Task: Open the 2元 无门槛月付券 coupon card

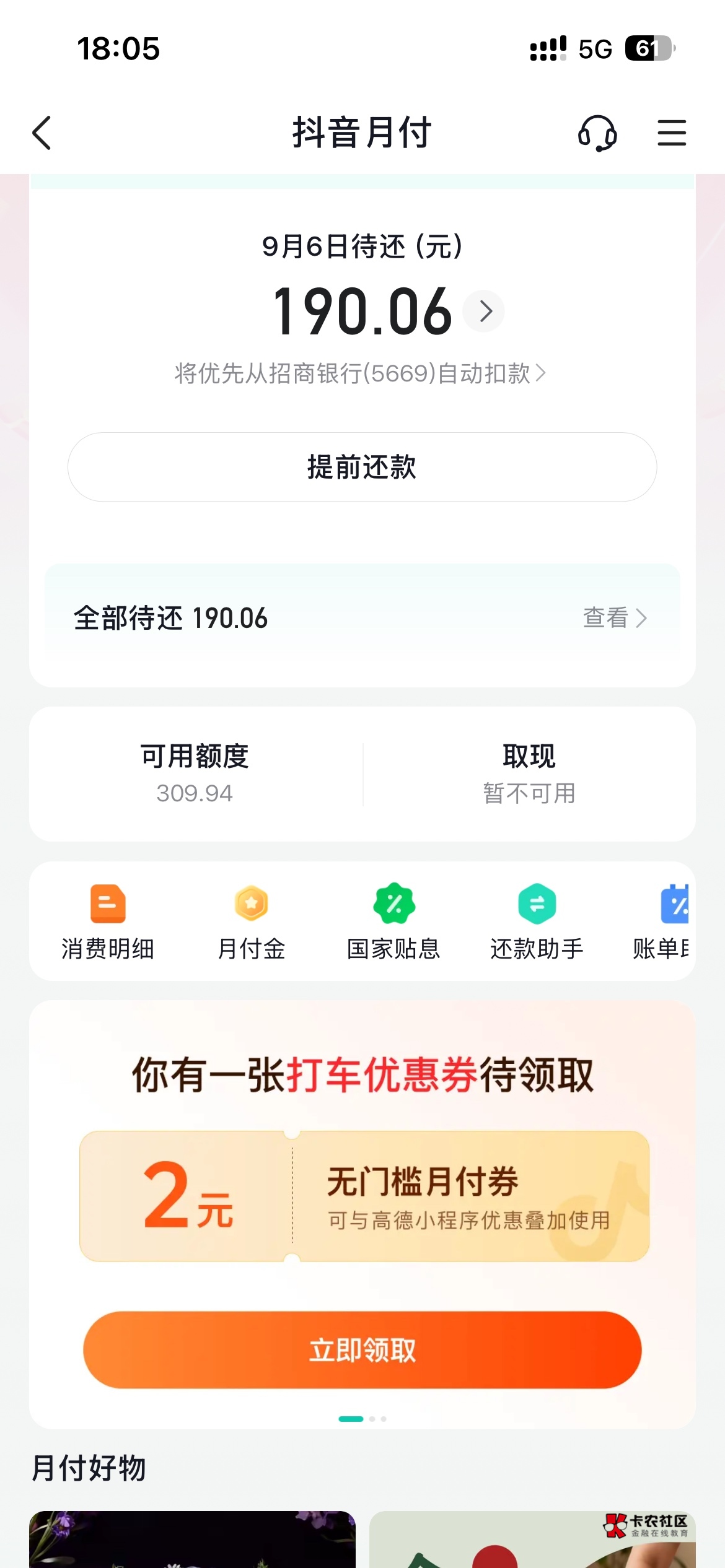Action: pyautogui.click(x=364, y=1196)
